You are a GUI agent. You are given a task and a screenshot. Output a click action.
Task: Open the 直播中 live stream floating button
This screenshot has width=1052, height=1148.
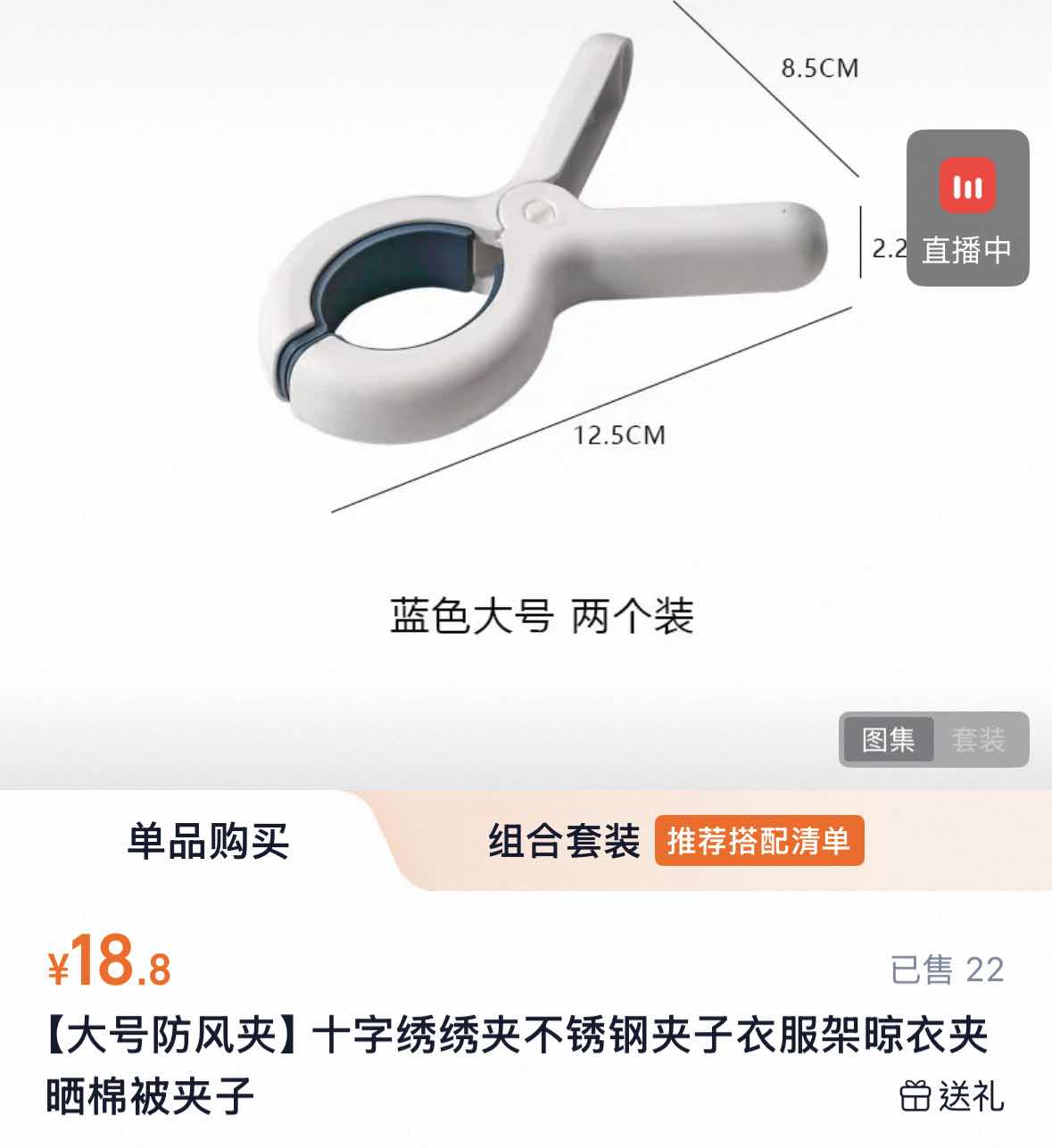tap(968, 208)
